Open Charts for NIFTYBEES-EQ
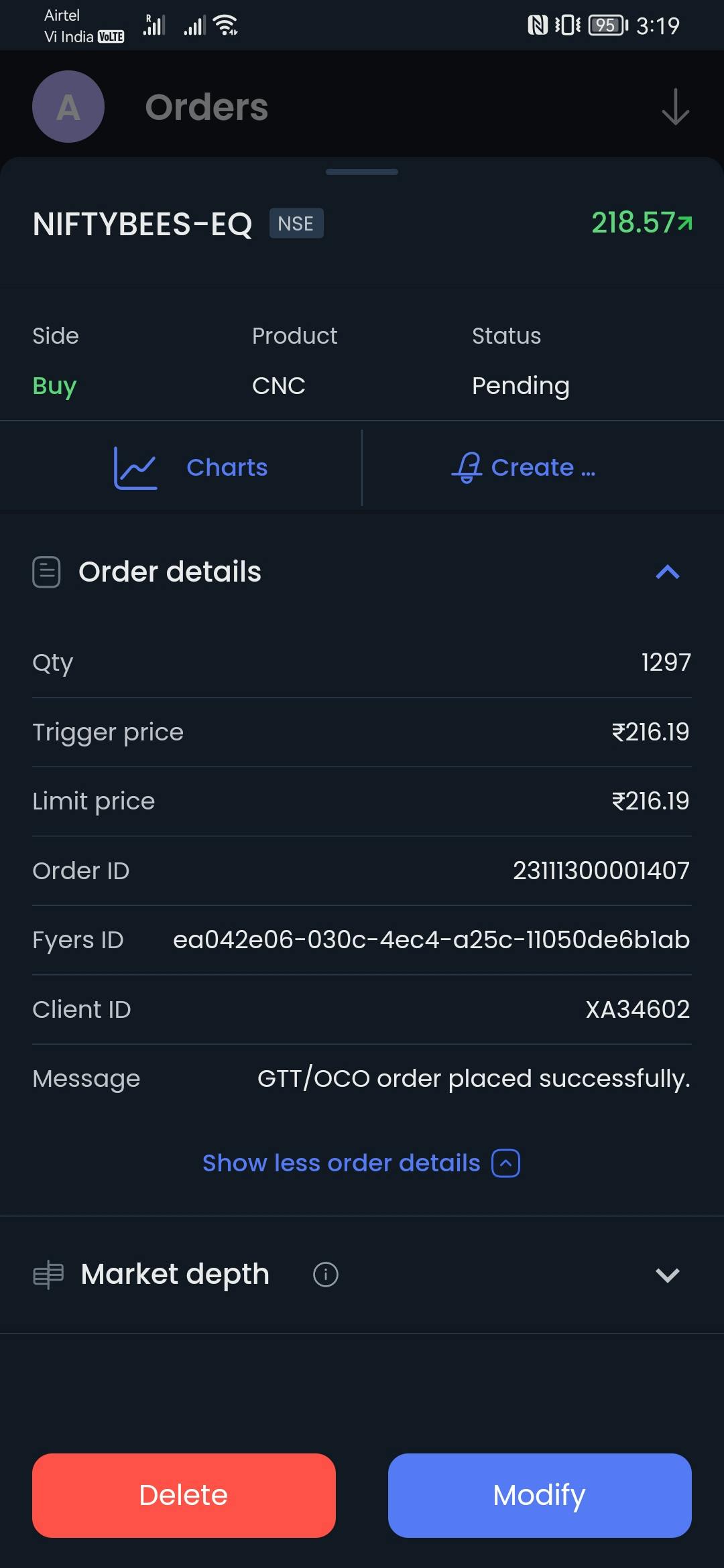This screenshot has height=1568, width=724. (191, 468)
